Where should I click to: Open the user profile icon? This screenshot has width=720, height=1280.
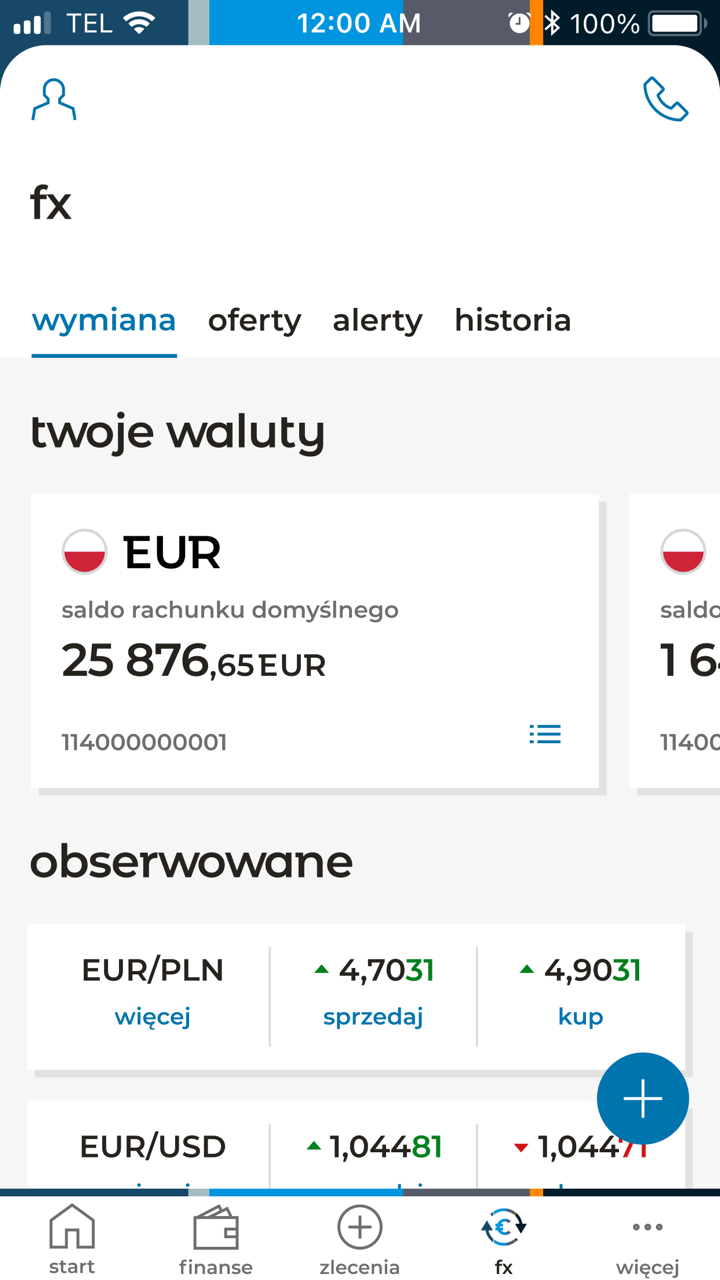54,99
